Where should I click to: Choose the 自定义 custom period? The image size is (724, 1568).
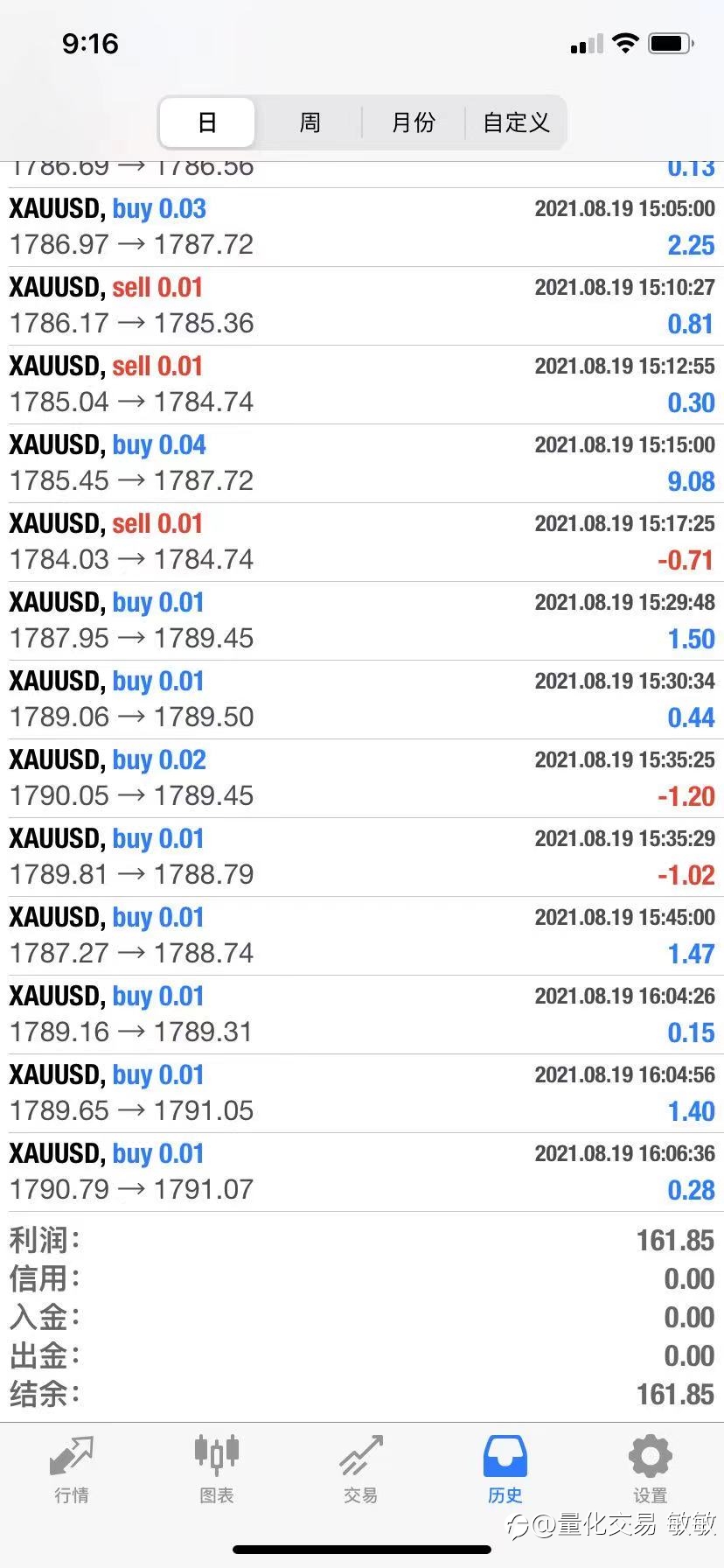tap(516, 122)
